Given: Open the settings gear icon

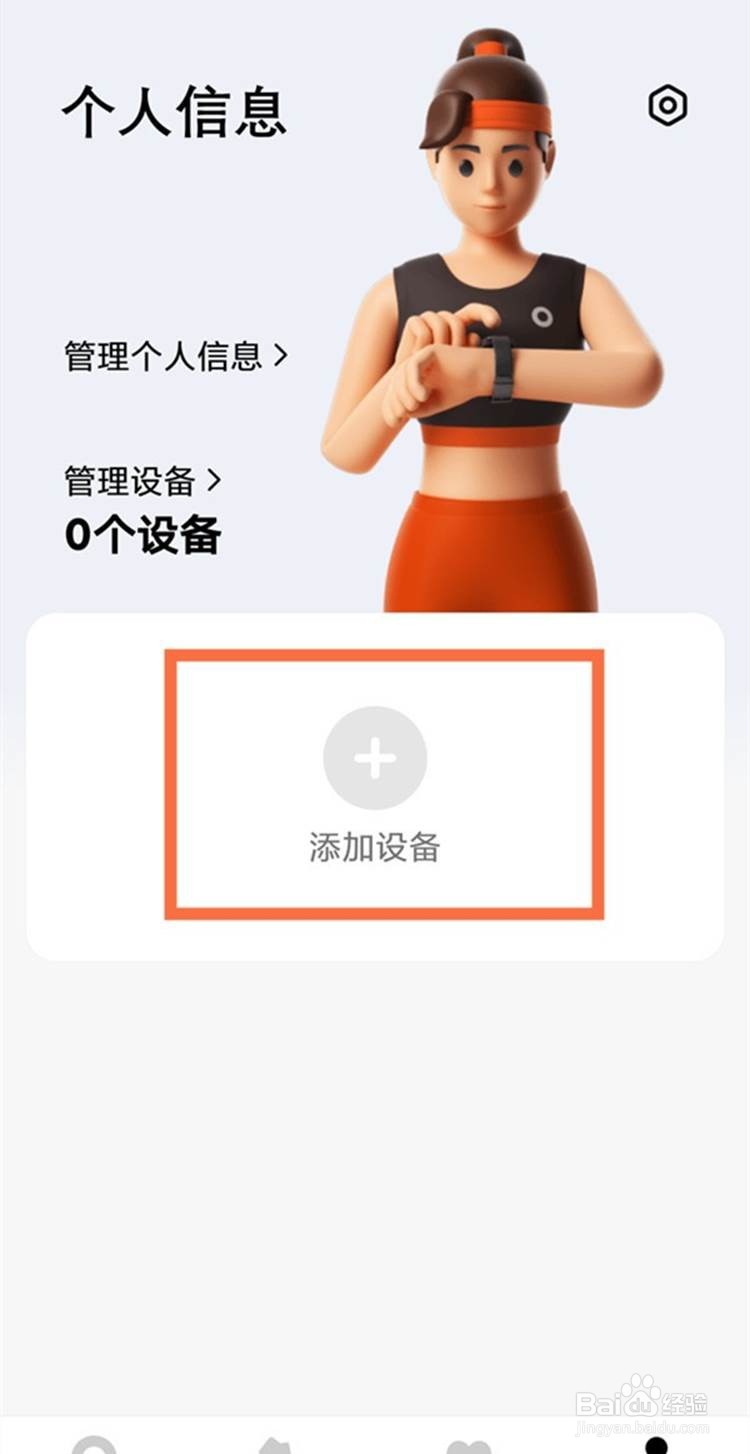Looking at the screenshot, I should (670, 103).
